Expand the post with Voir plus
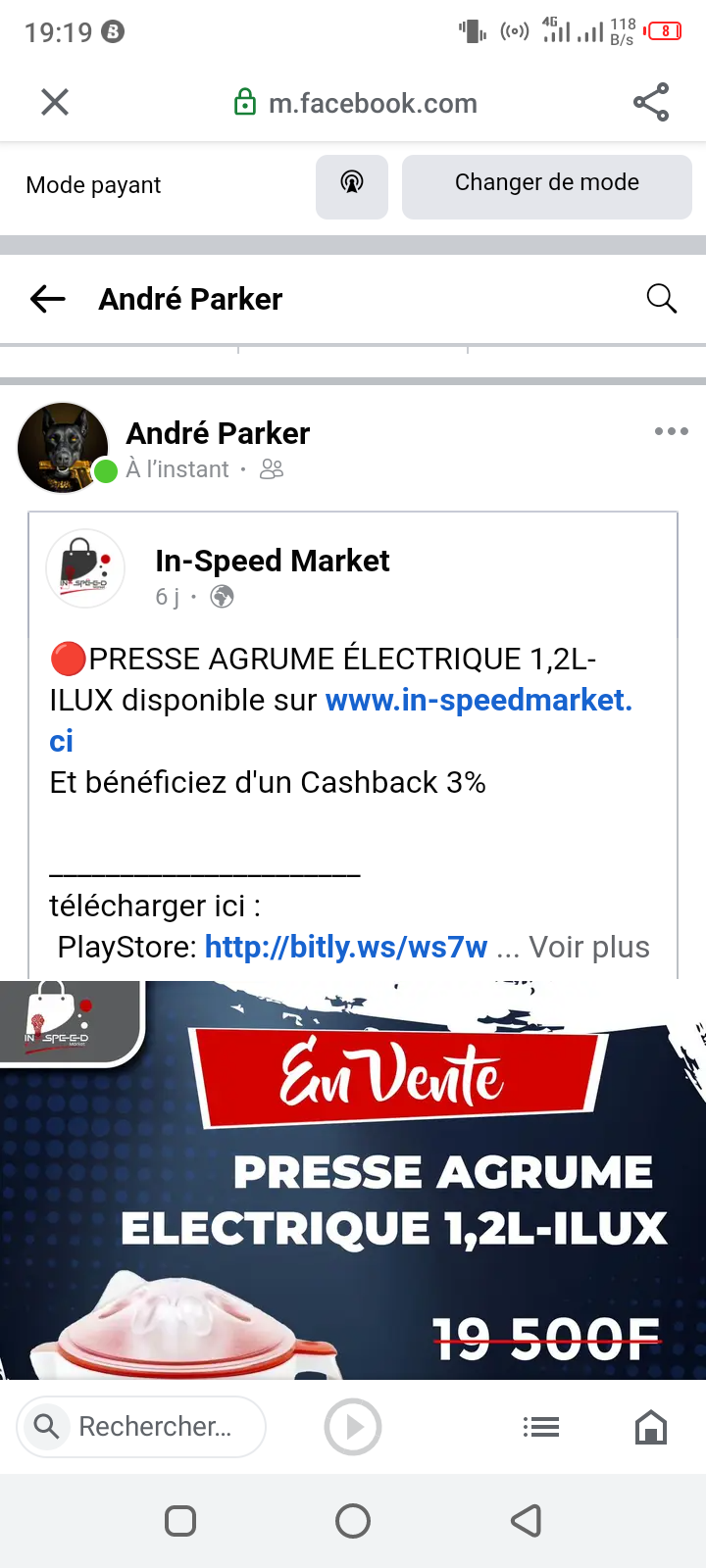This screenshot has width=706, height=1568. [588, 947]
